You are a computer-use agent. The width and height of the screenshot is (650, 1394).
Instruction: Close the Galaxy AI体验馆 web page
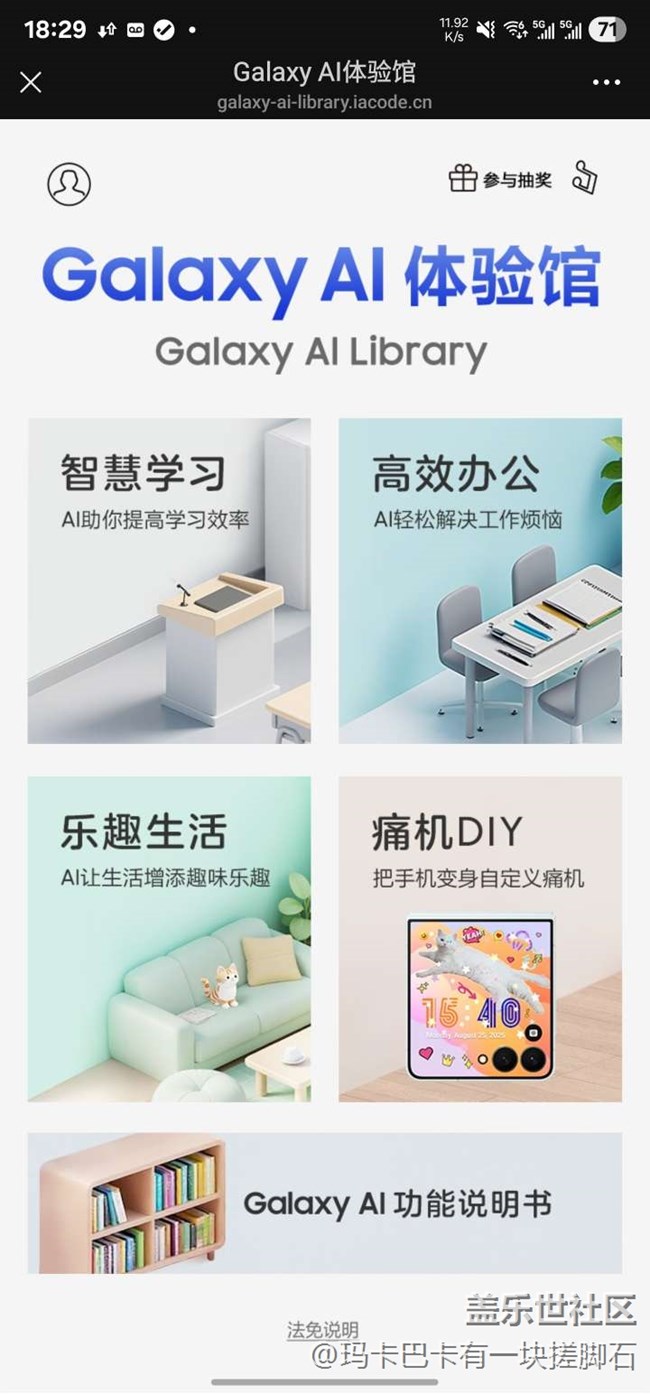(x=31, y=83)
